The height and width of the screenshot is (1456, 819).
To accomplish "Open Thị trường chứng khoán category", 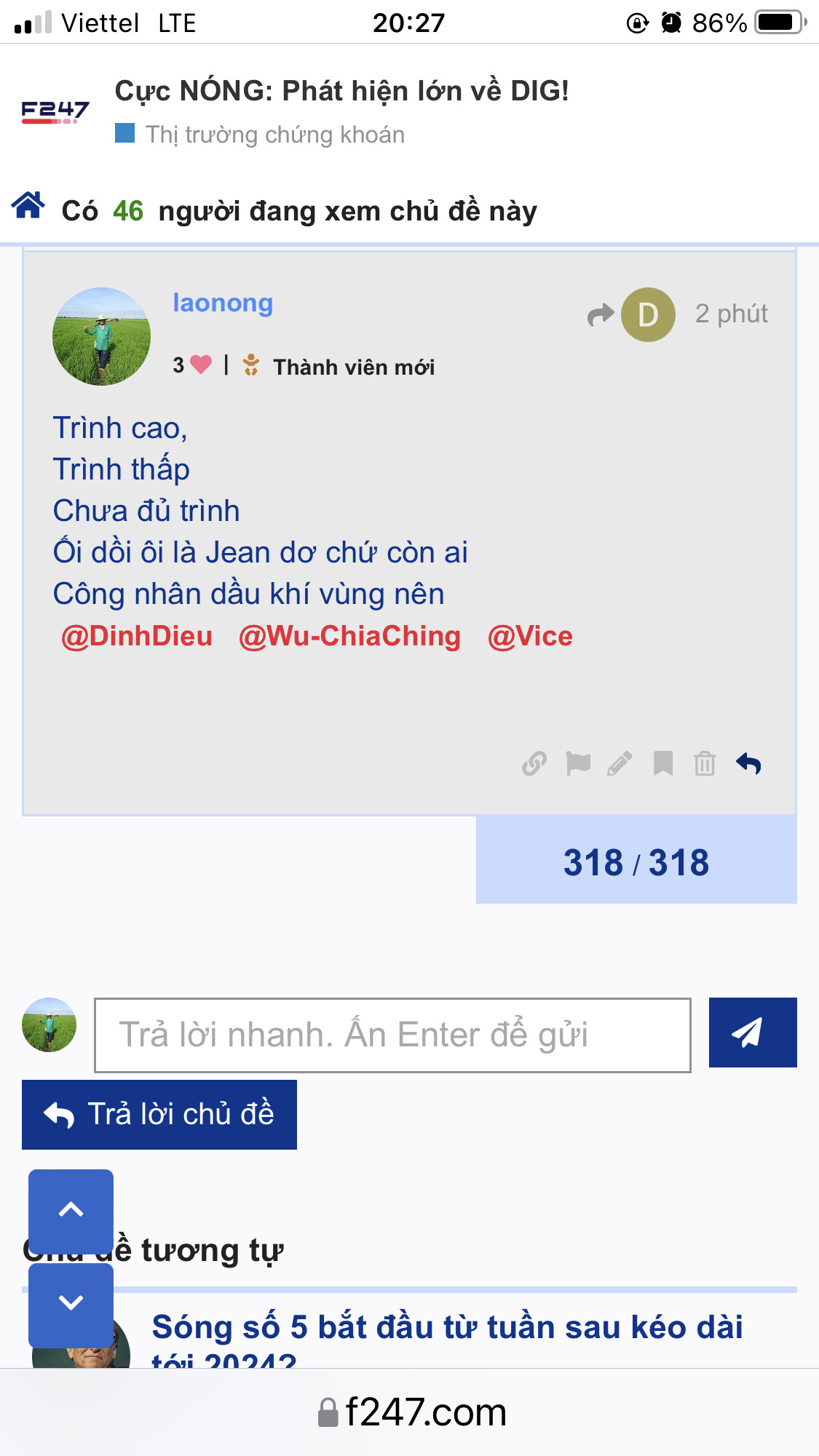I will pos(274,135).
